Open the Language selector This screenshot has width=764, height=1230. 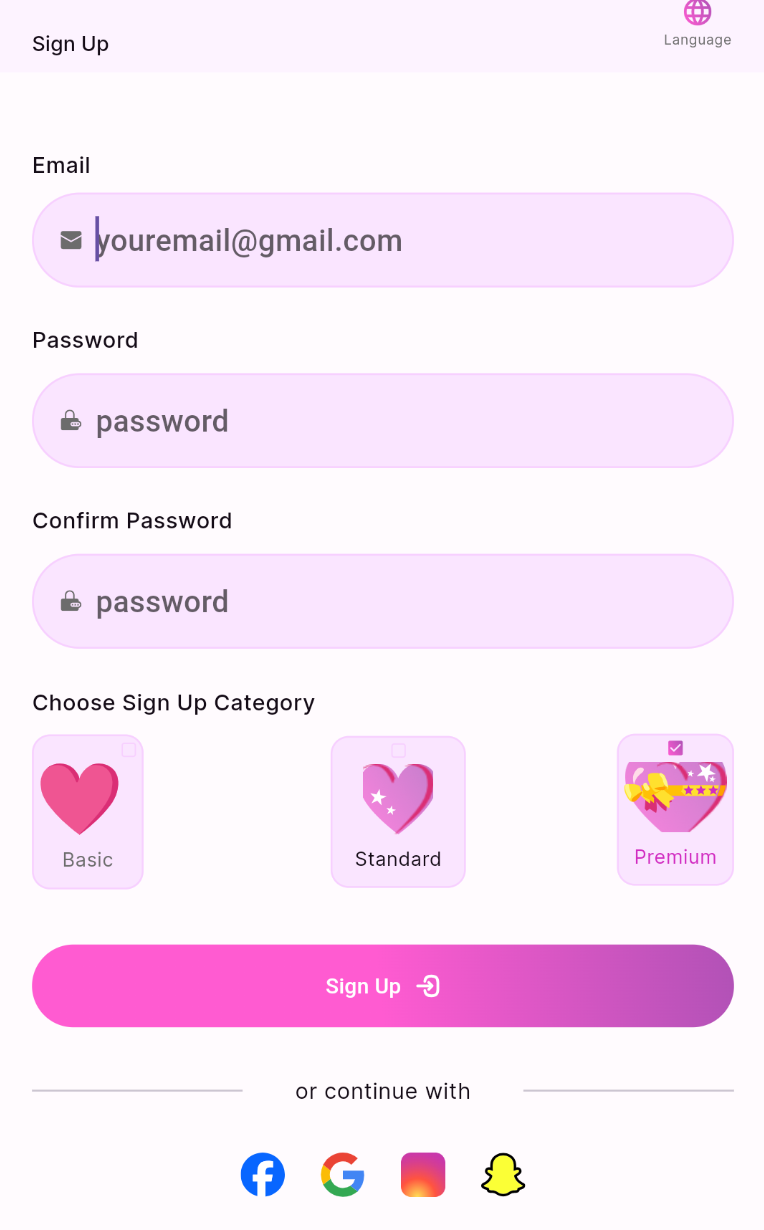pos(697,24)
